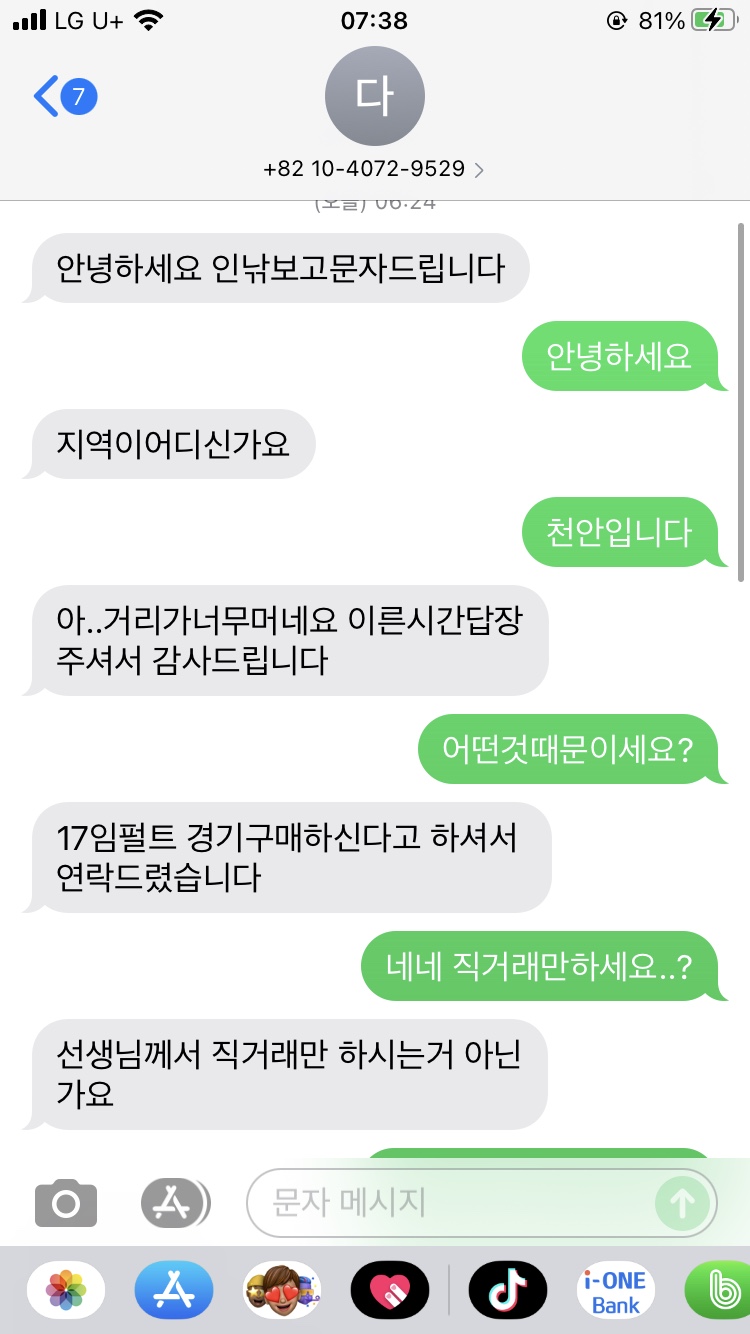Open the heart Digital Touch app
This screenshot has width=750, height=1334.
[390, 1290]
